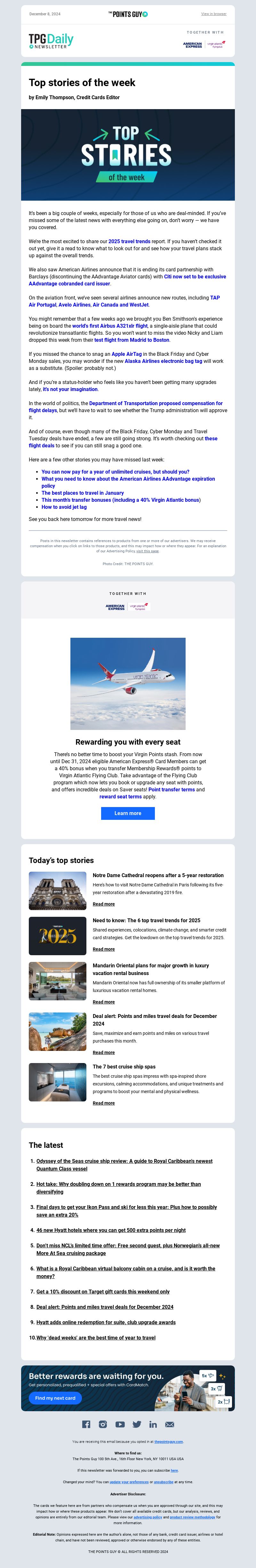Read more about the Notre Dame Cathedral reopening
This screenshot has width=256, height=1568.
click(x=103, y=904)
